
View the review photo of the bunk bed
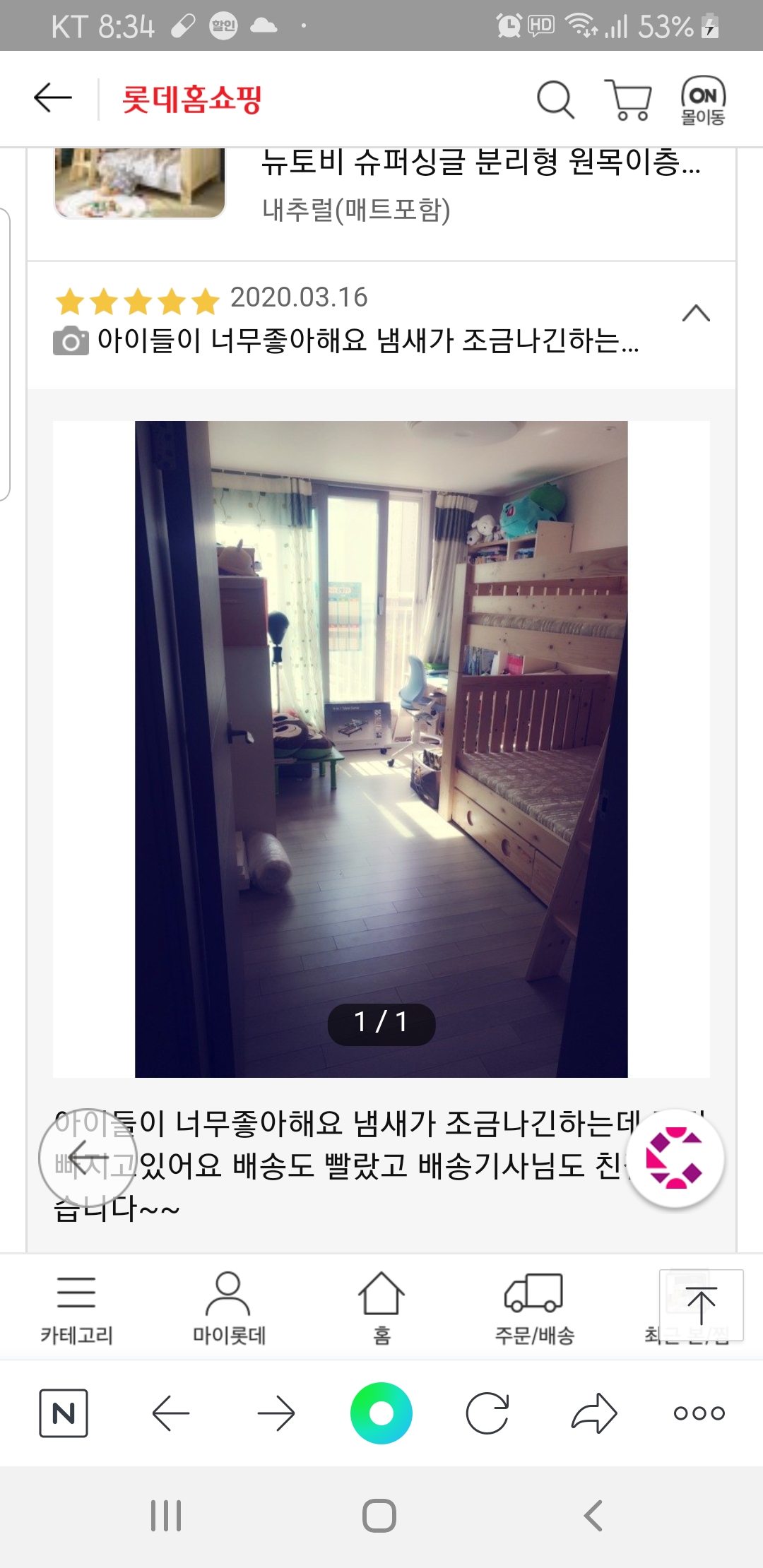point(381,749)
